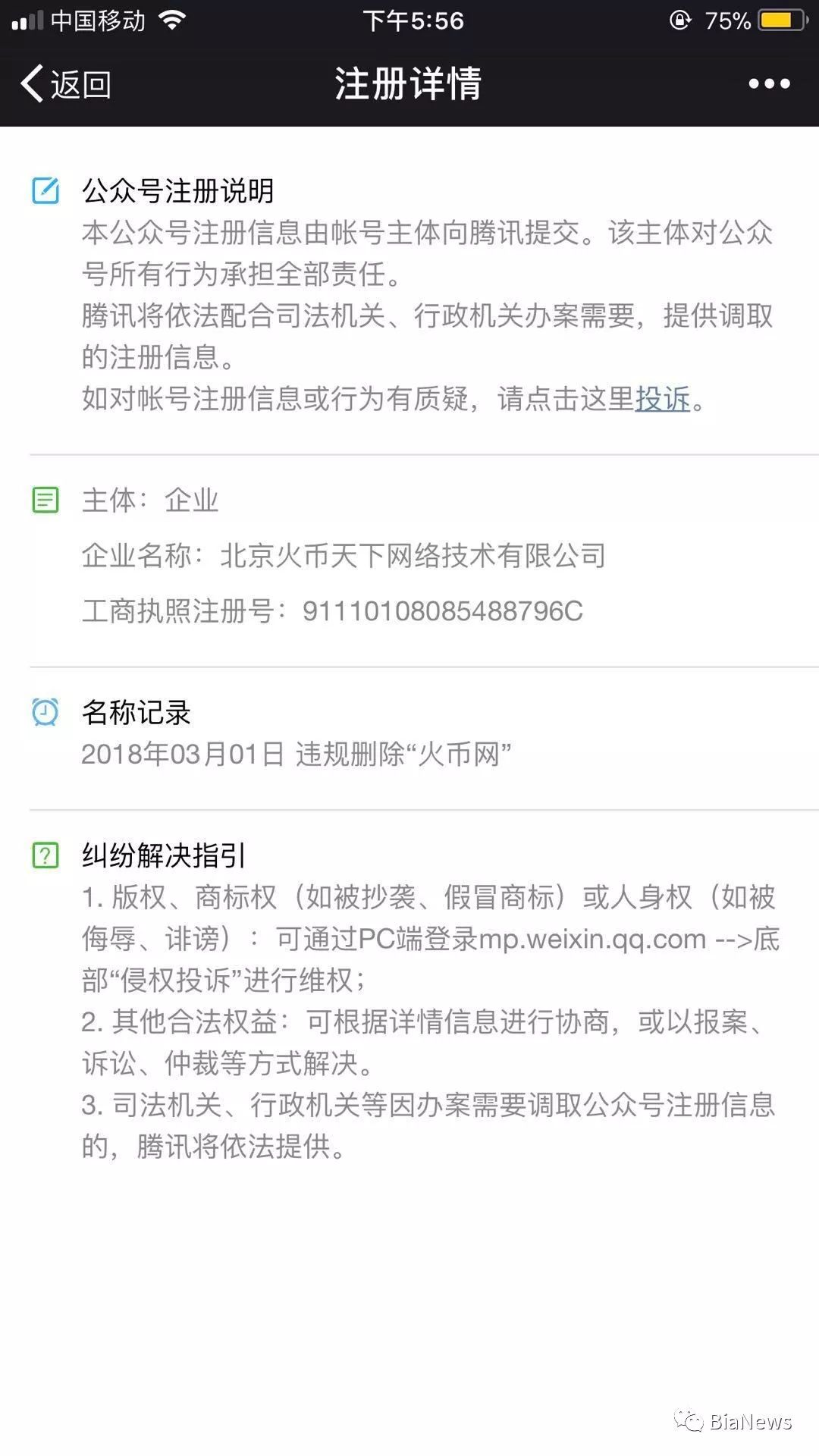This screenshot has width=819, height=1456.
Task: Go back using the 返回 button
Action: point(66,83)
